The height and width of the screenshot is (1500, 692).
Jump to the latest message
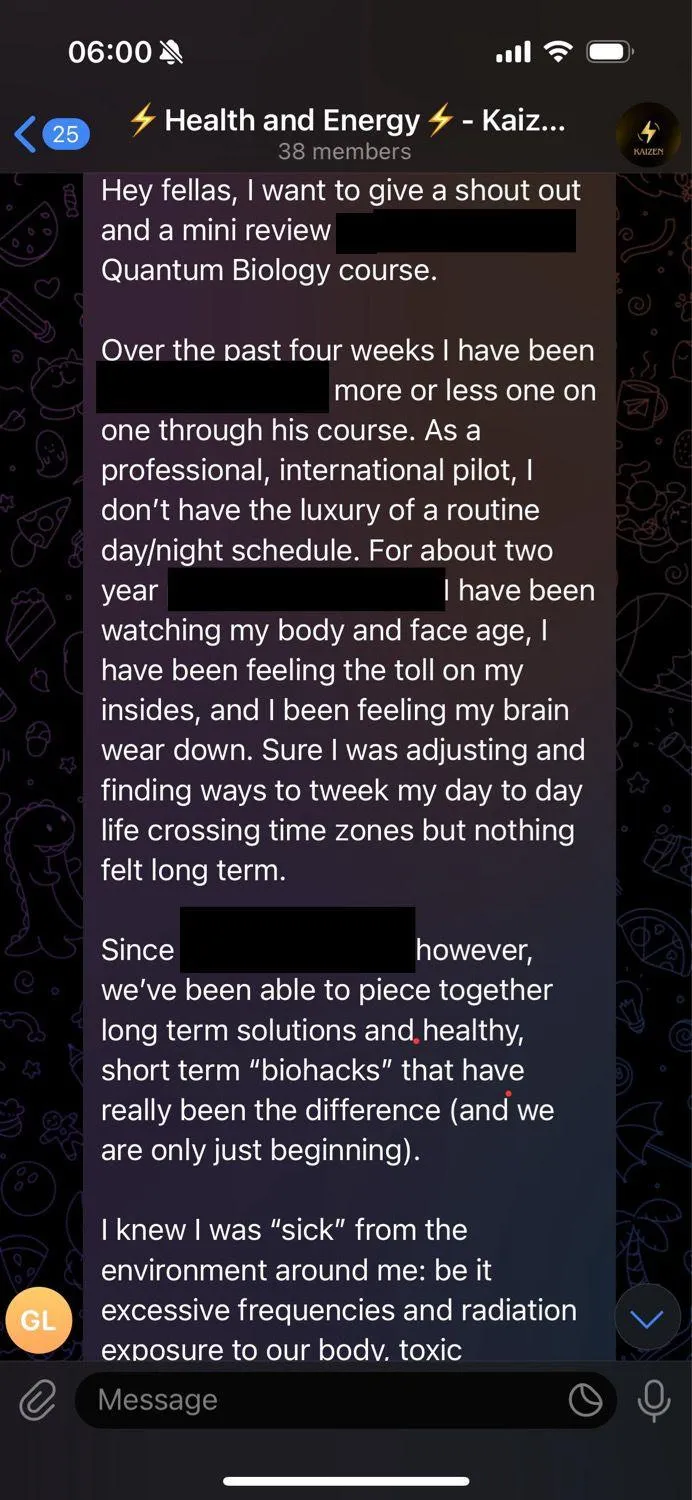pos(647,1320)
